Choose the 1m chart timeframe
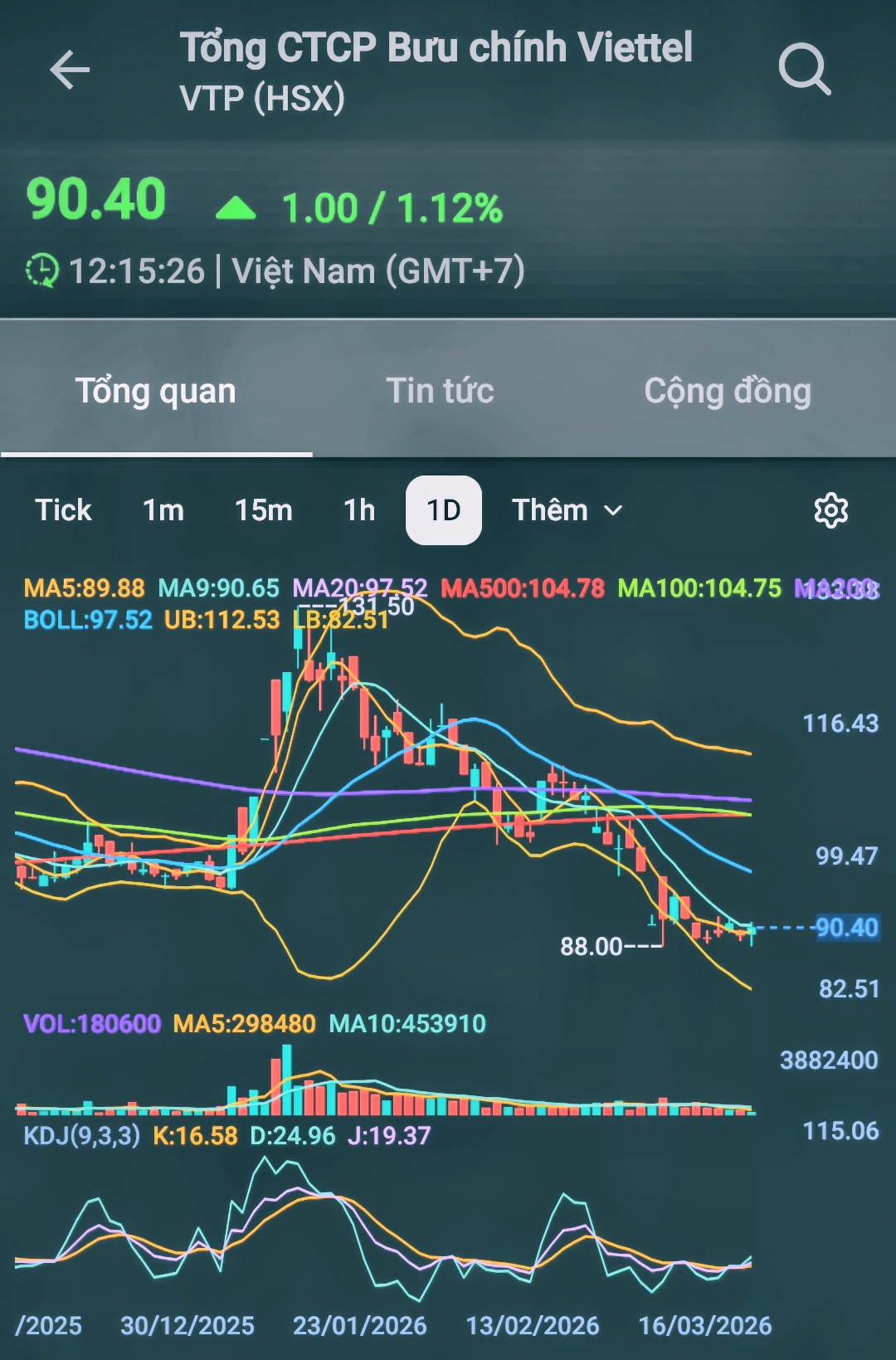The height and width of the screenshot is (1360, 896). 163,510
